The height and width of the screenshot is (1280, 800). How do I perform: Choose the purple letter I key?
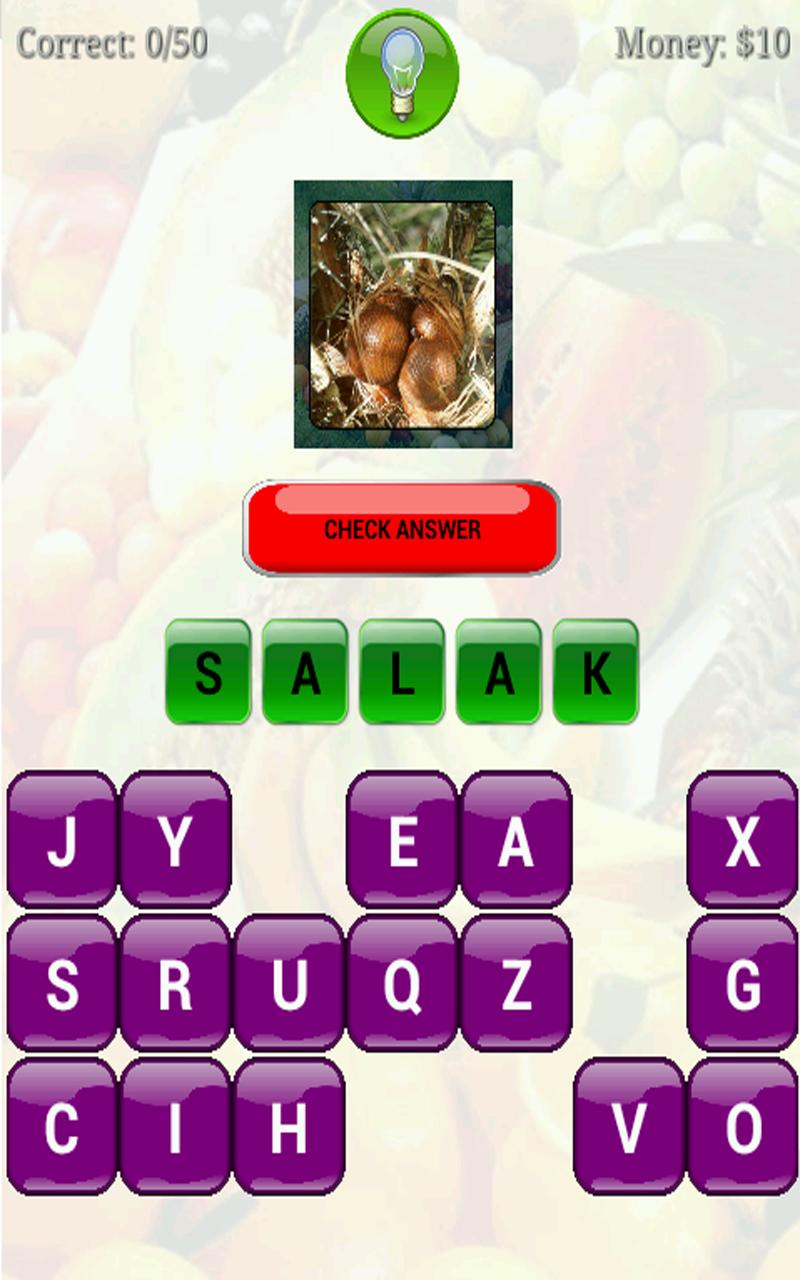pyautogui.click(x=176, y=1127)
